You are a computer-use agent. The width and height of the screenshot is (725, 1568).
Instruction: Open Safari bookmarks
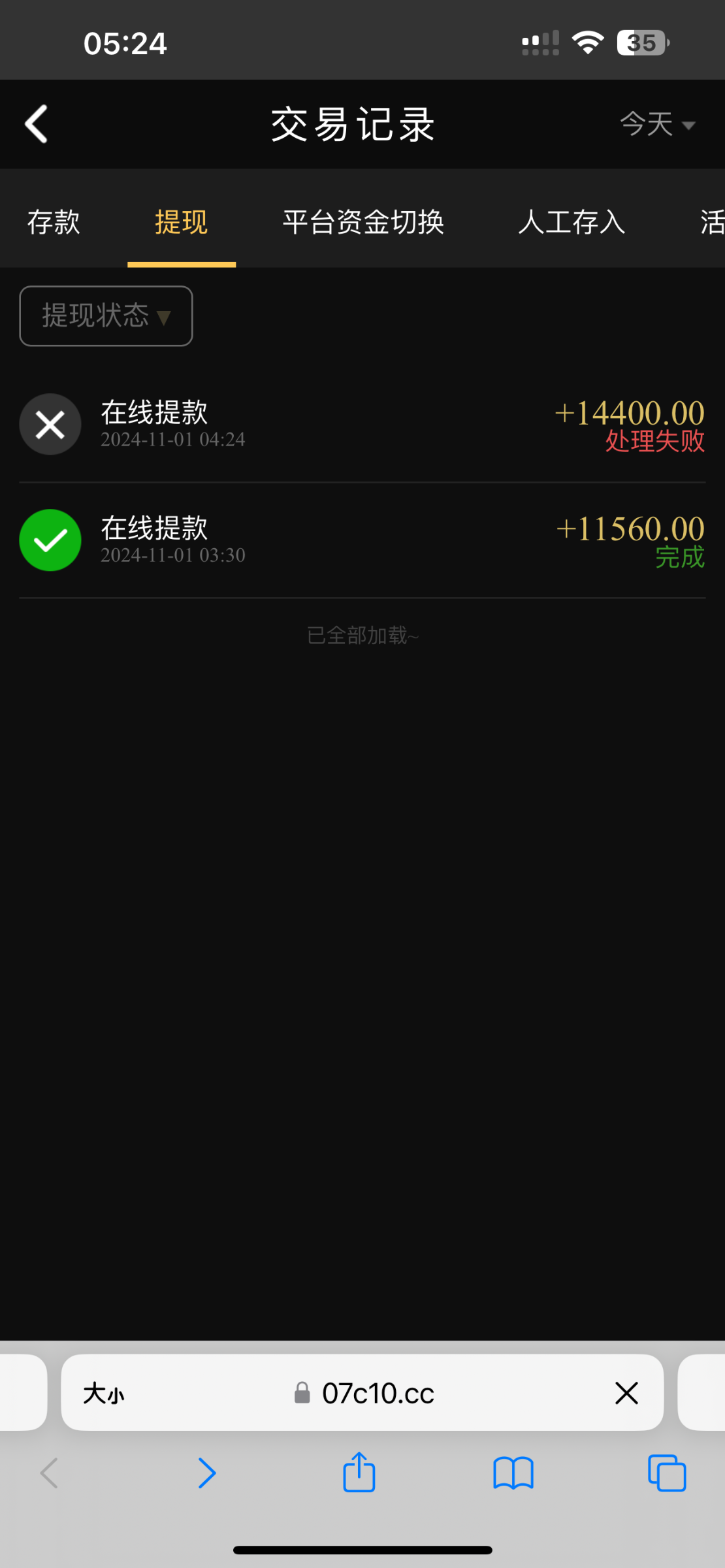(x=513, y=1473)
